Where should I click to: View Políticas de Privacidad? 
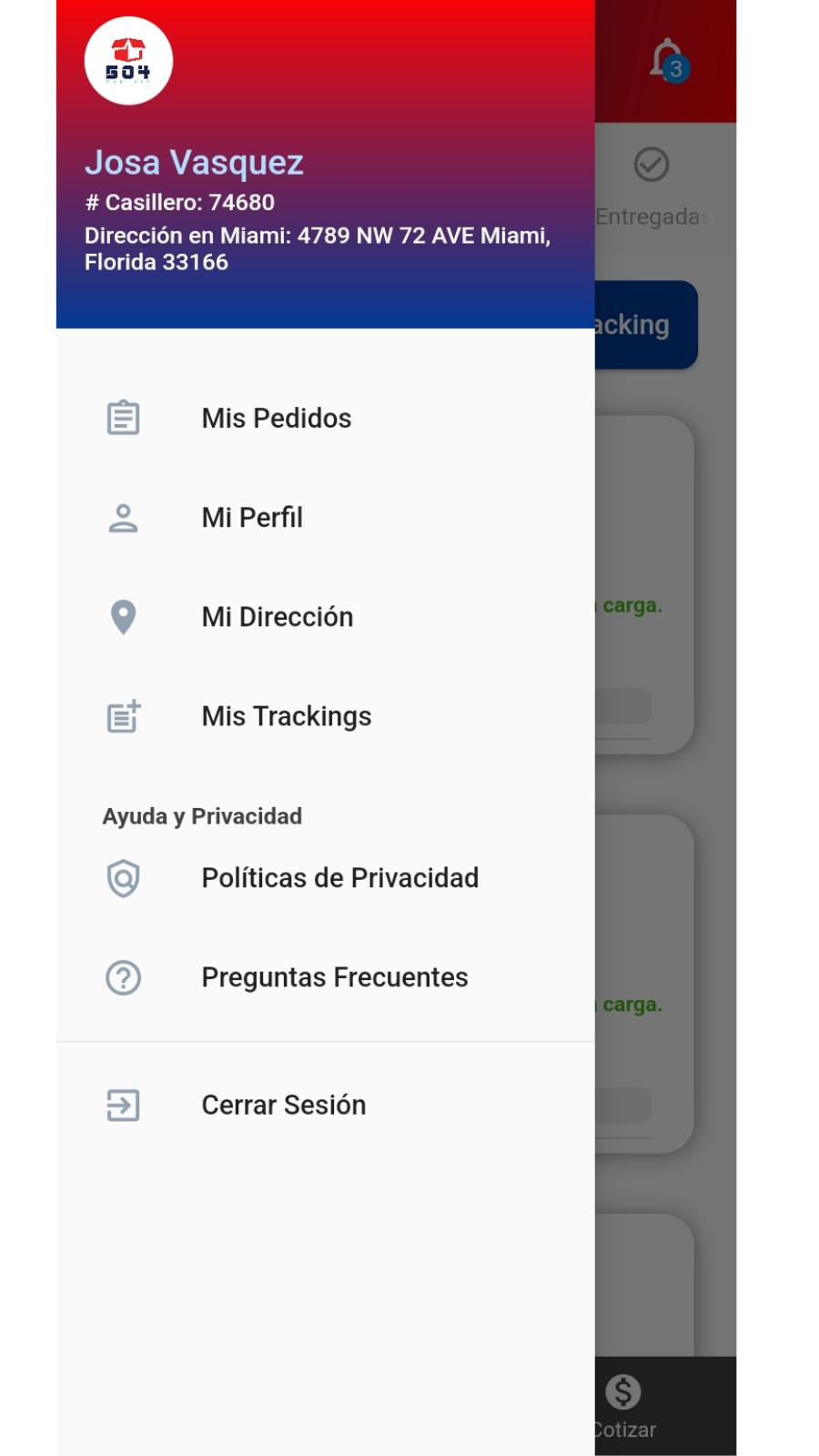325,878
